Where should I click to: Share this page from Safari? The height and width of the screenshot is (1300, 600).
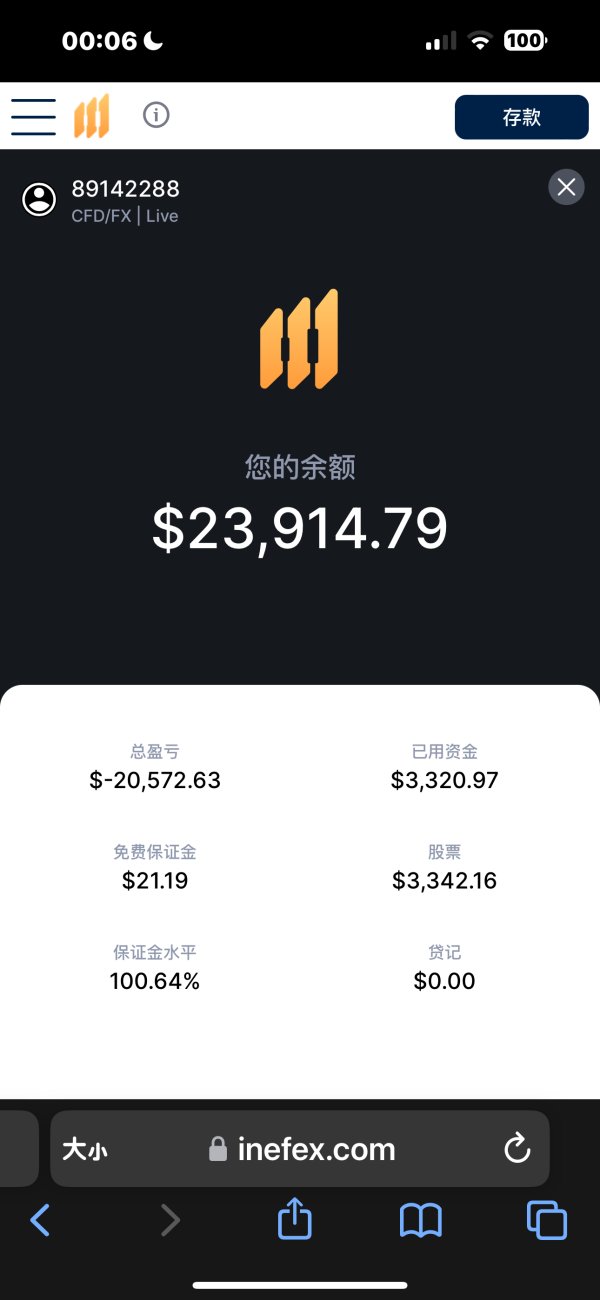tap(294, 1219)
